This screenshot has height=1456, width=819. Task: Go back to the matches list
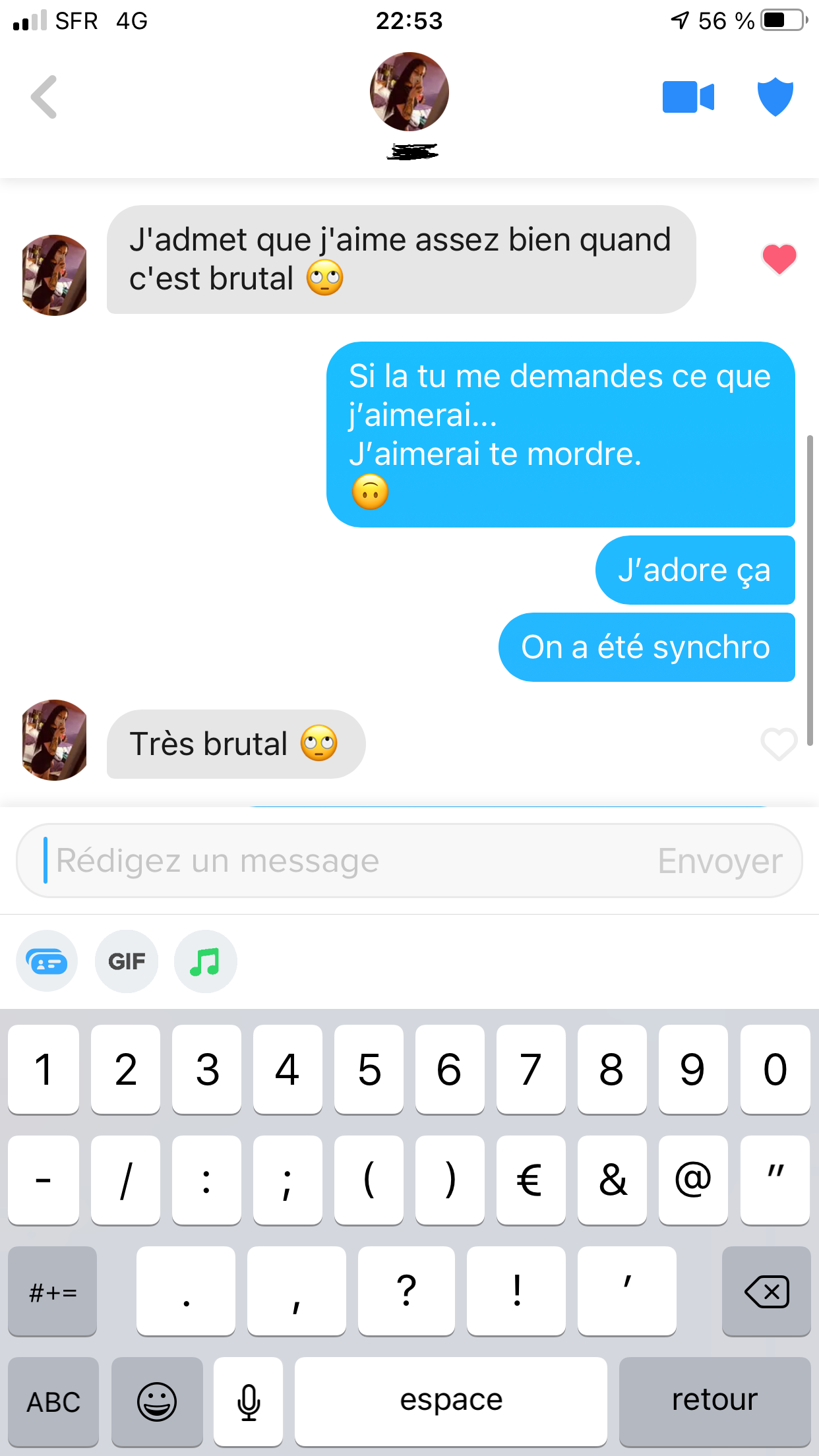click(44, 97)
